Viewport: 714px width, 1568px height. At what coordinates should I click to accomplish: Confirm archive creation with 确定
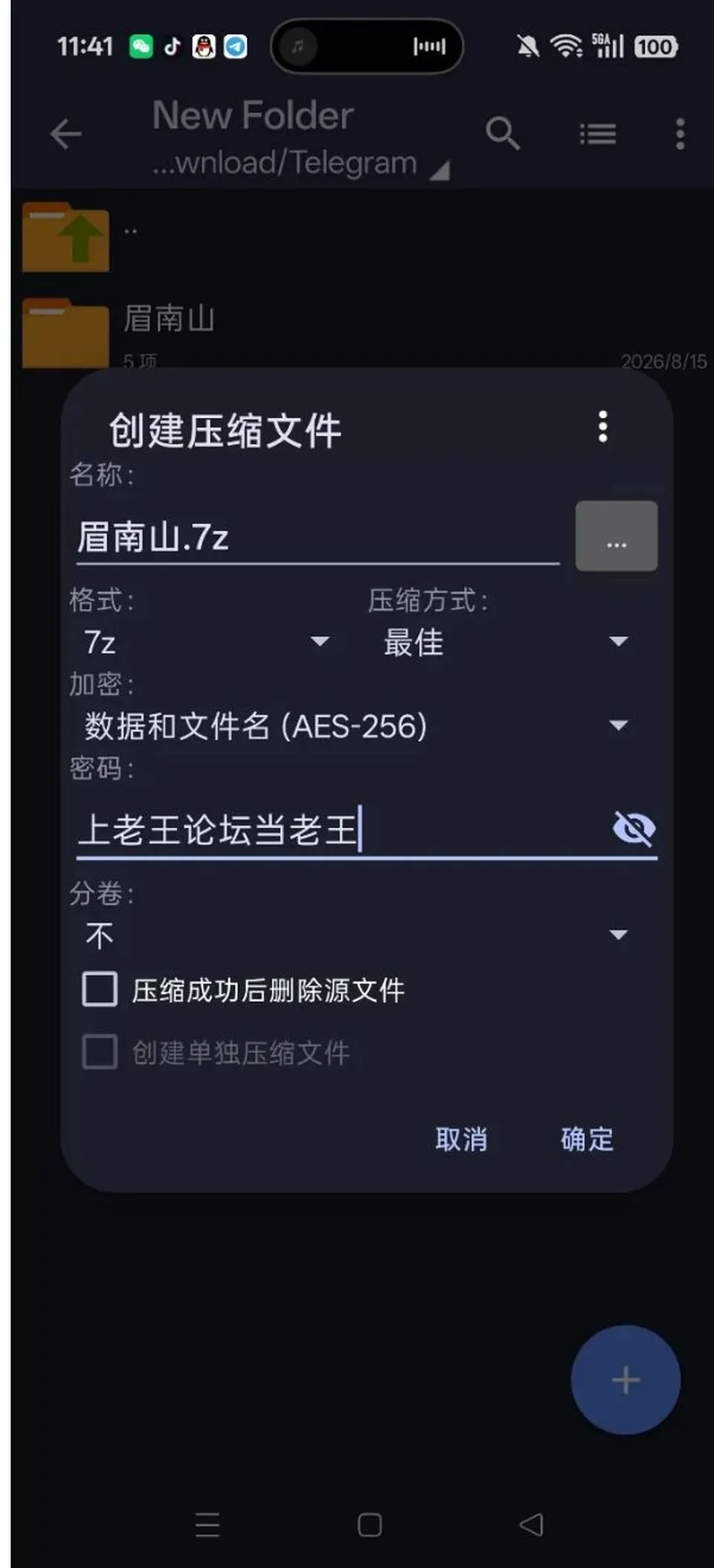pyautogui.click(x=587, y=1140)
